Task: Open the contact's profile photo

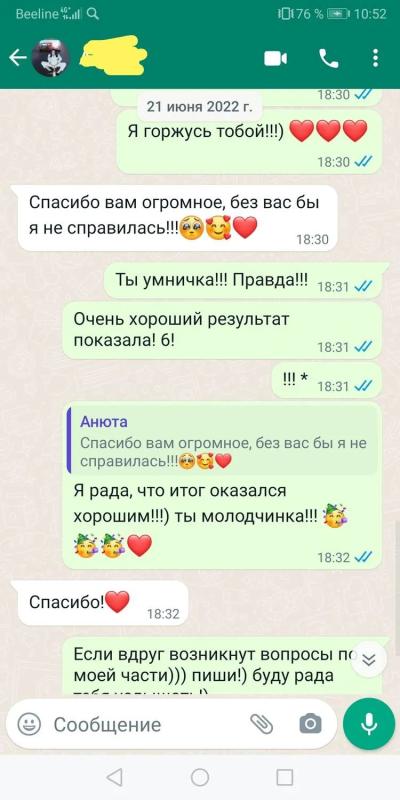Action: [50, 58]
